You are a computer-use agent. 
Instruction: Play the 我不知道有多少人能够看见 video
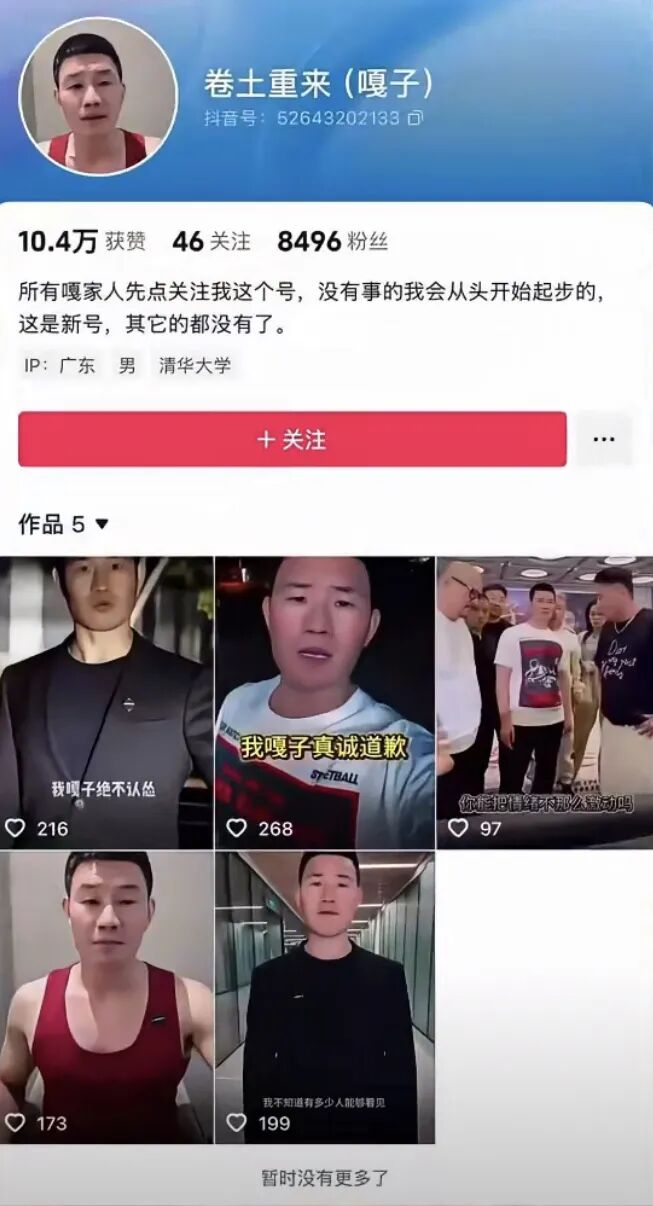325,997
